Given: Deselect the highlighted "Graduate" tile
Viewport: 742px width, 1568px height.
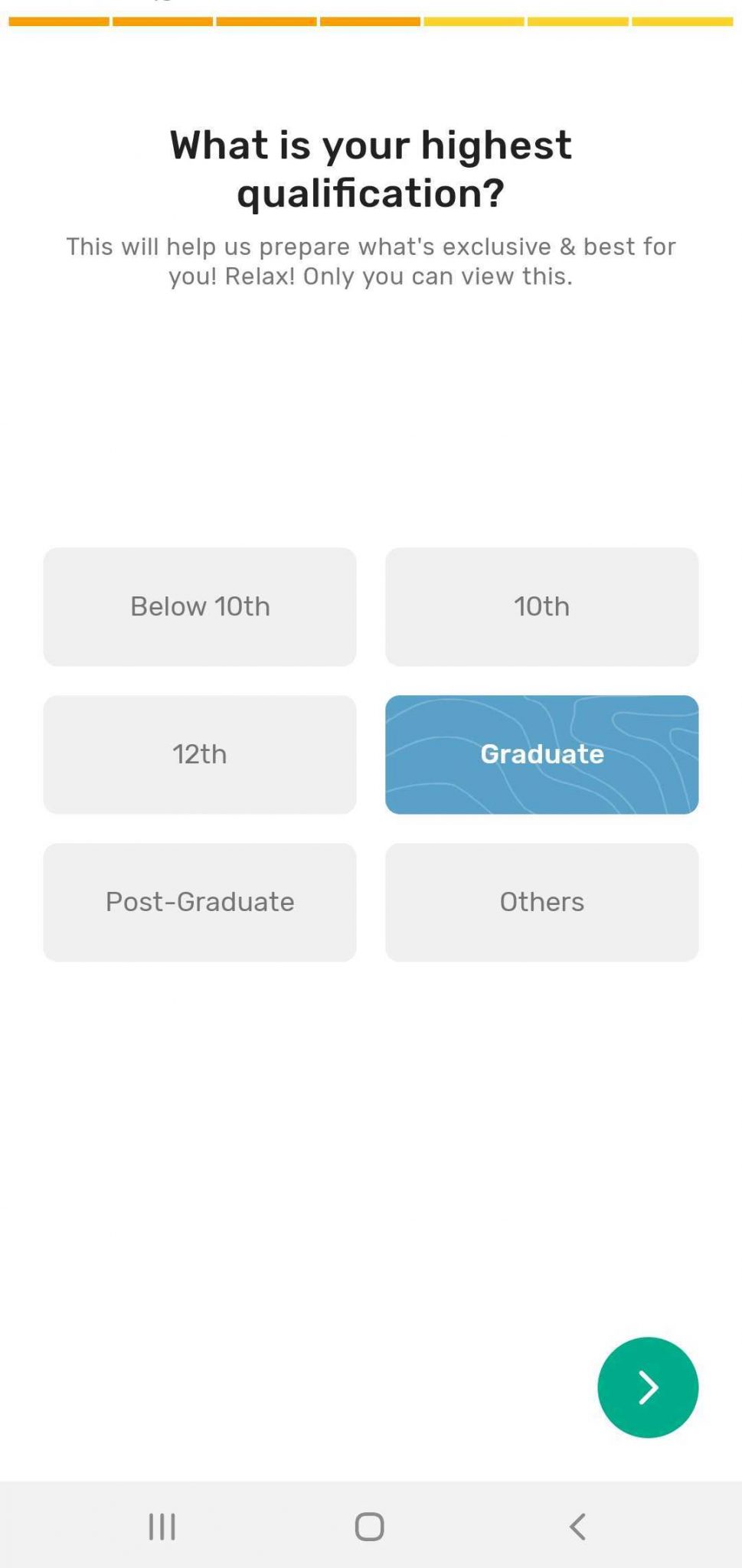Looking at the screenshot, I should tap(541, 754).
